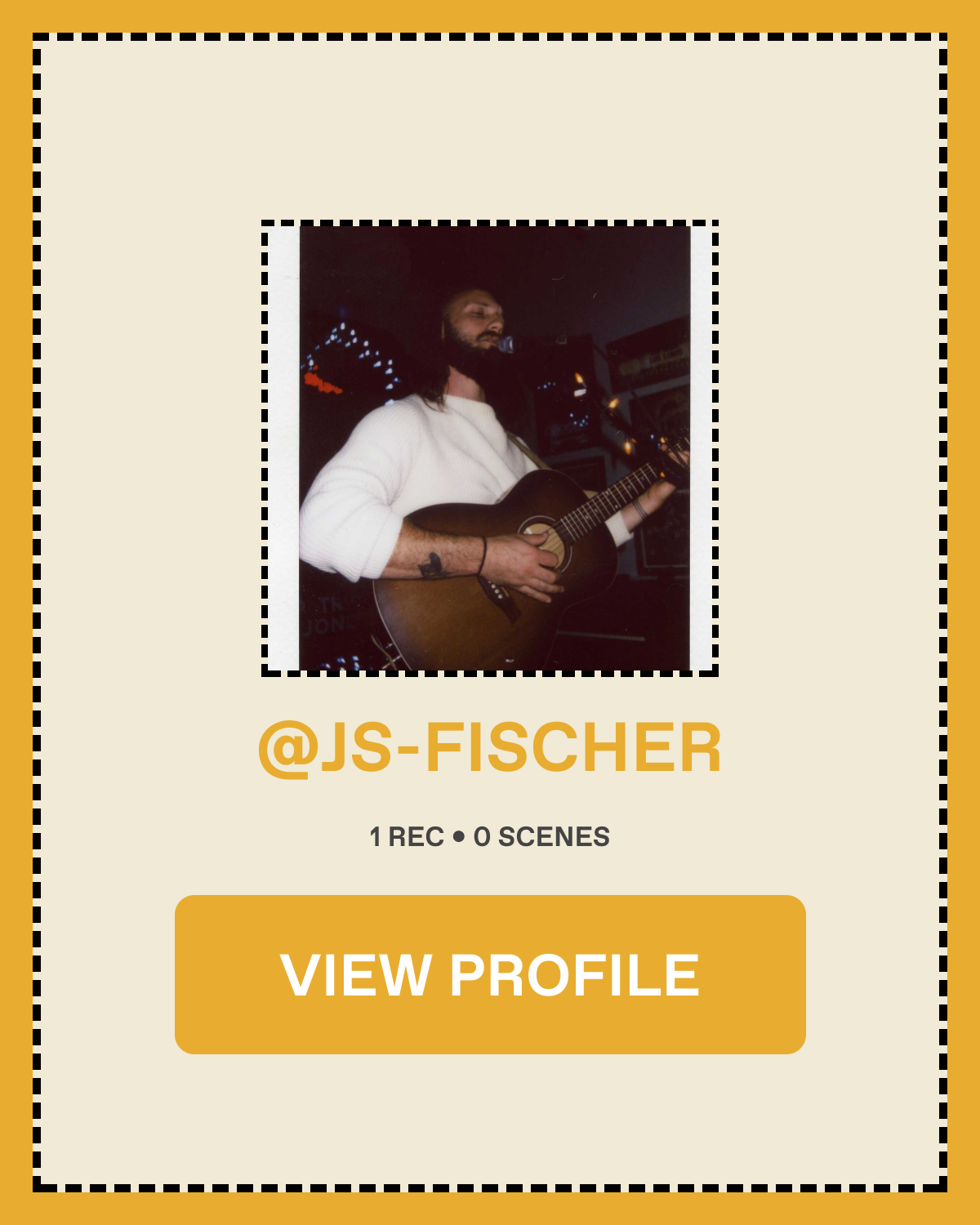Tap the View Profile button
This screenshot has height=1225, width=980.
coord(490,974)
